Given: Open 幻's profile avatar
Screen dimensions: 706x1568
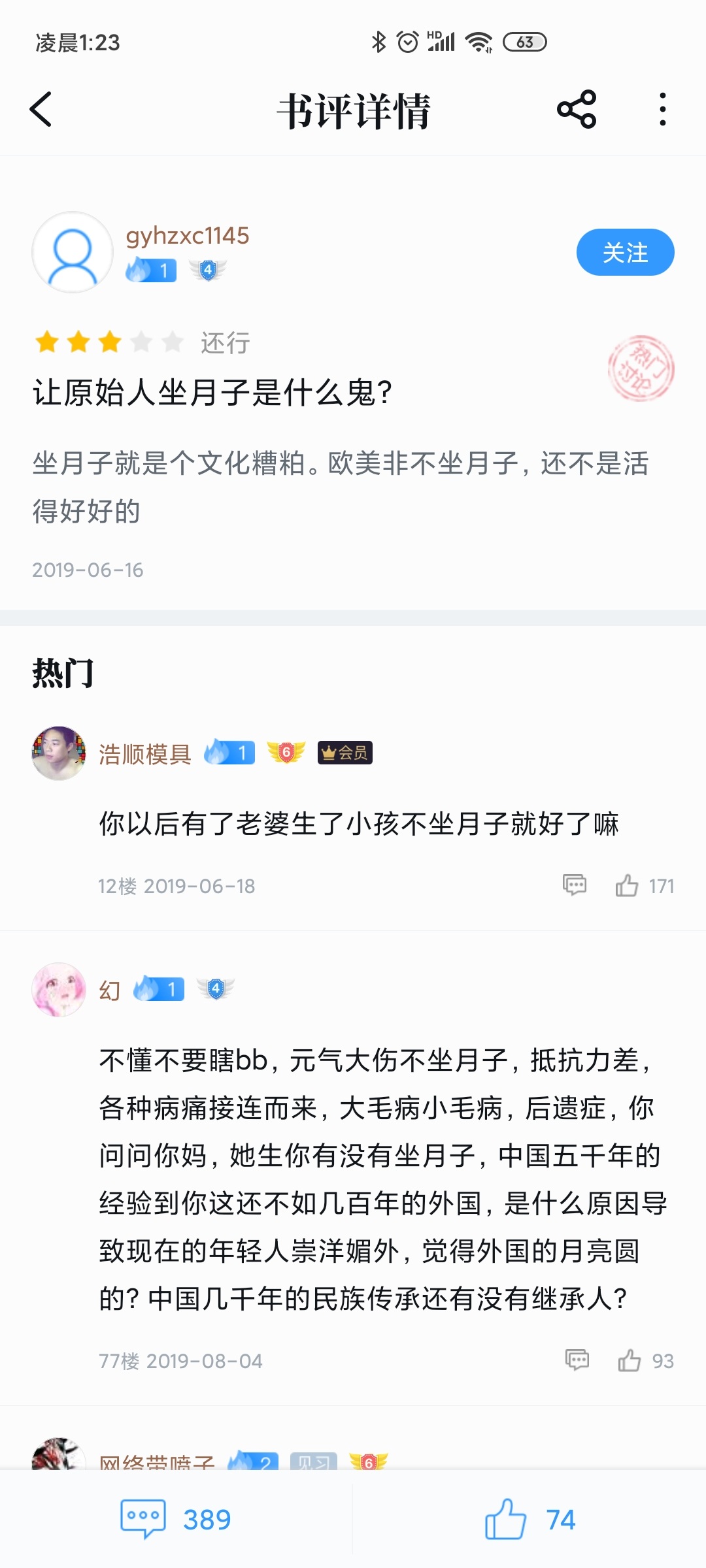Looking at the screenshot, I should pyautogui.click(x=59, y=990).
